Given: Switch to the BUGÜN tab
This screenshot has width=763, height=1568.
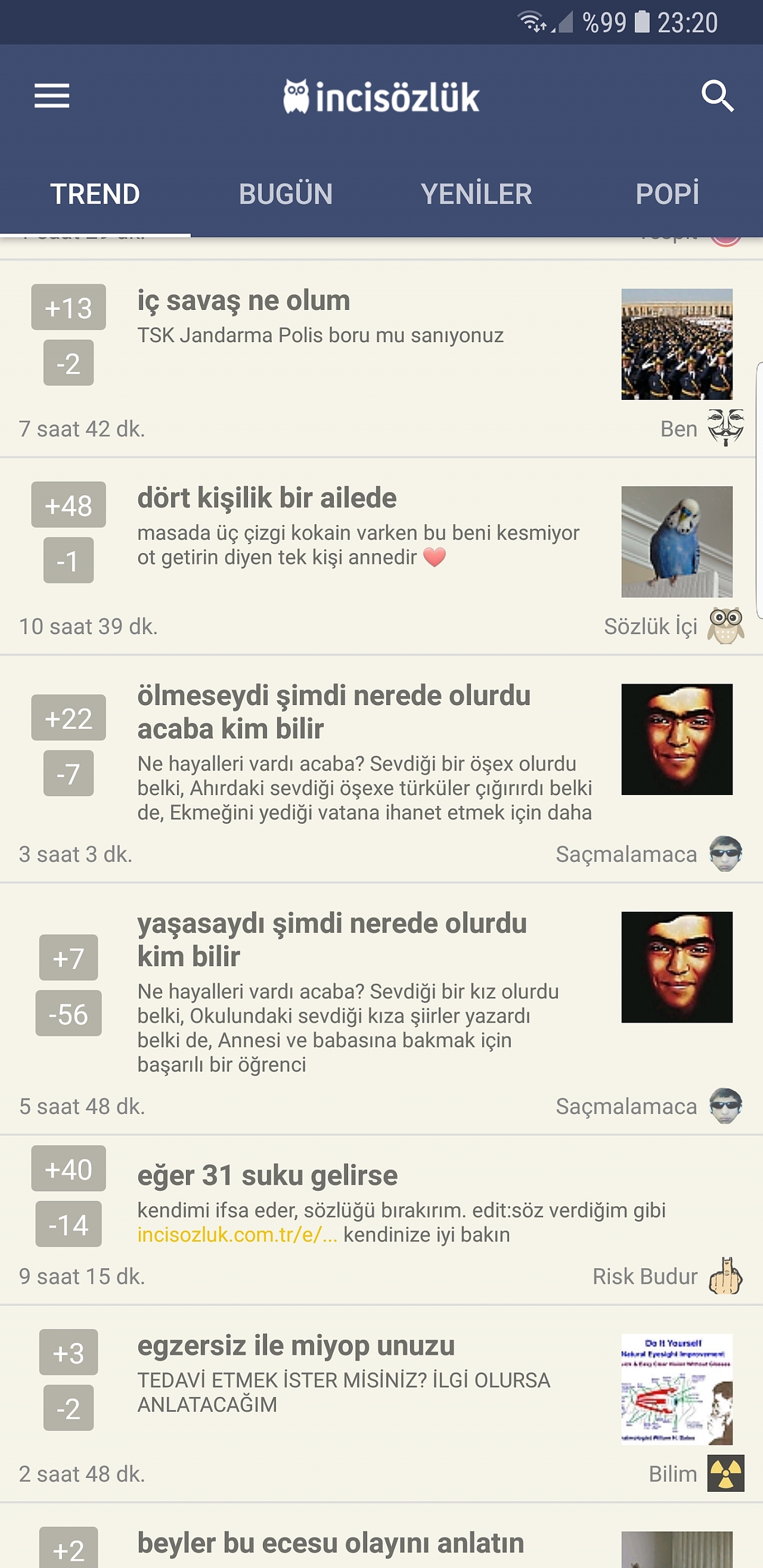Looking at the screenshot, I should tap(286, 194).
